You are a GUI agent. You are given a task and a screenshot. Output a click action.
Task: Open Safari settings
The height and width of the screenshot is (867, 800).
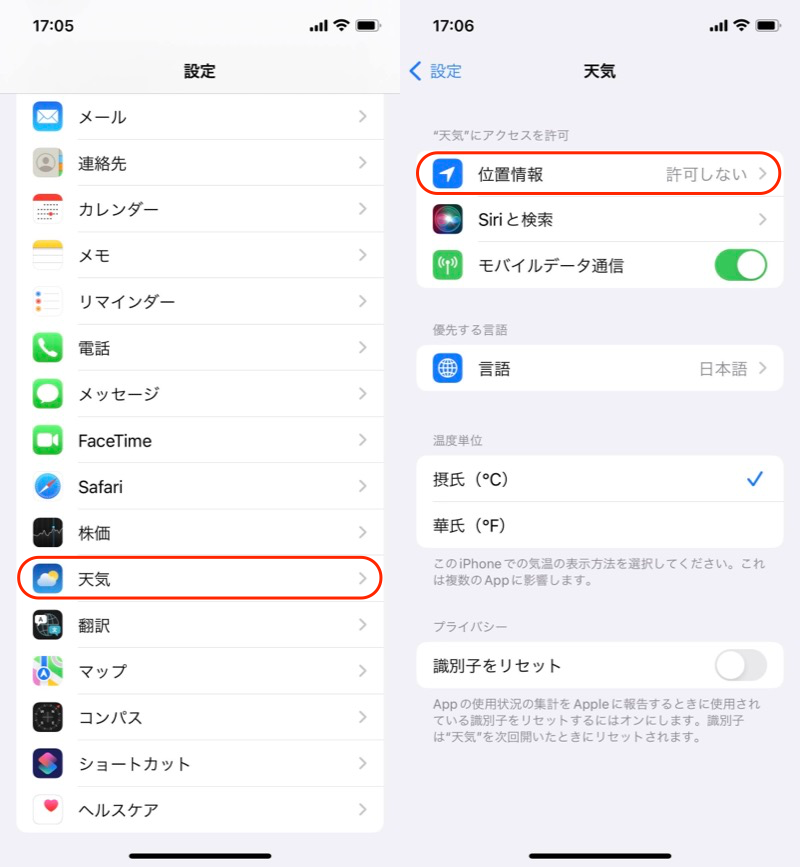pos(200,487)
